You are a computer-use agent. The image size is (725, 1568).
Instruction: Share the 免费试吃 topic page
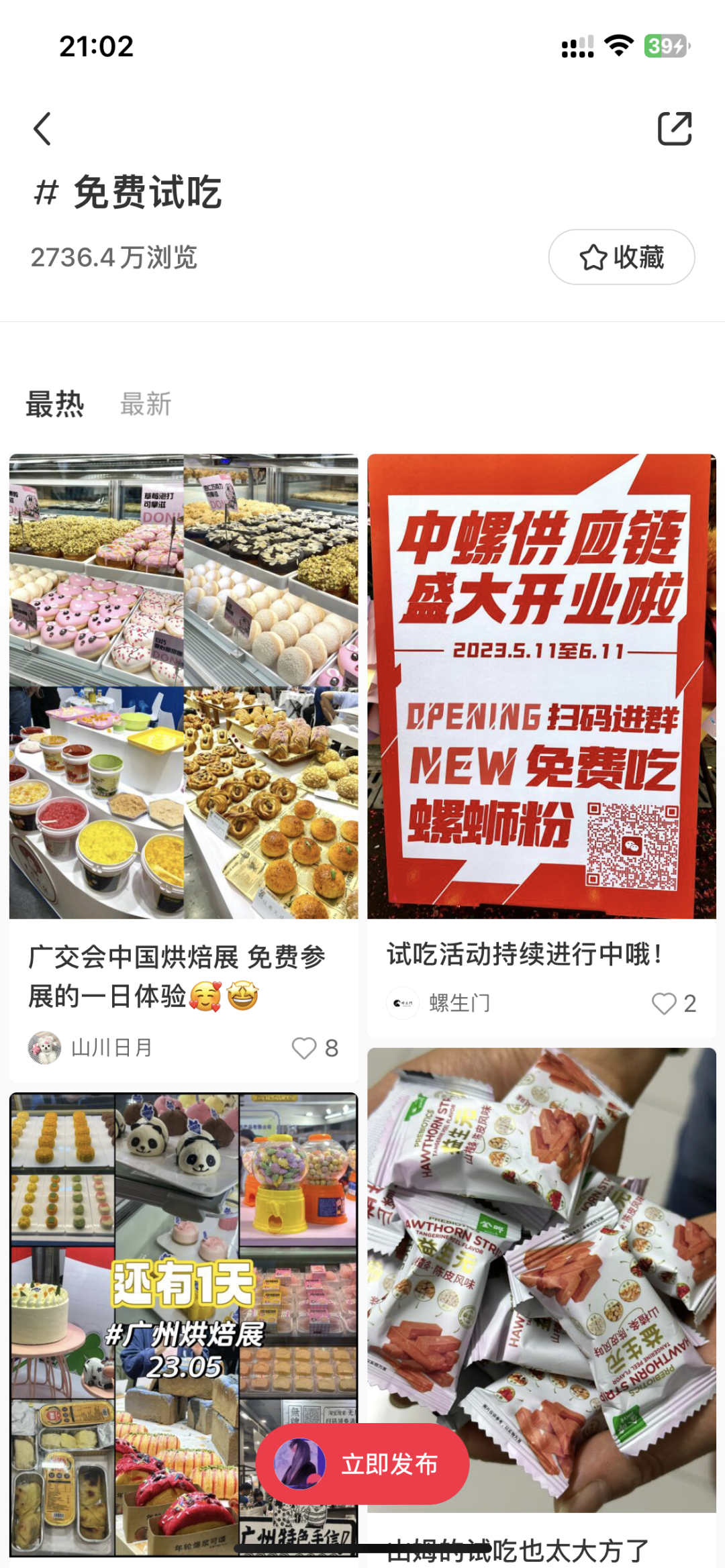pos(675,128)
